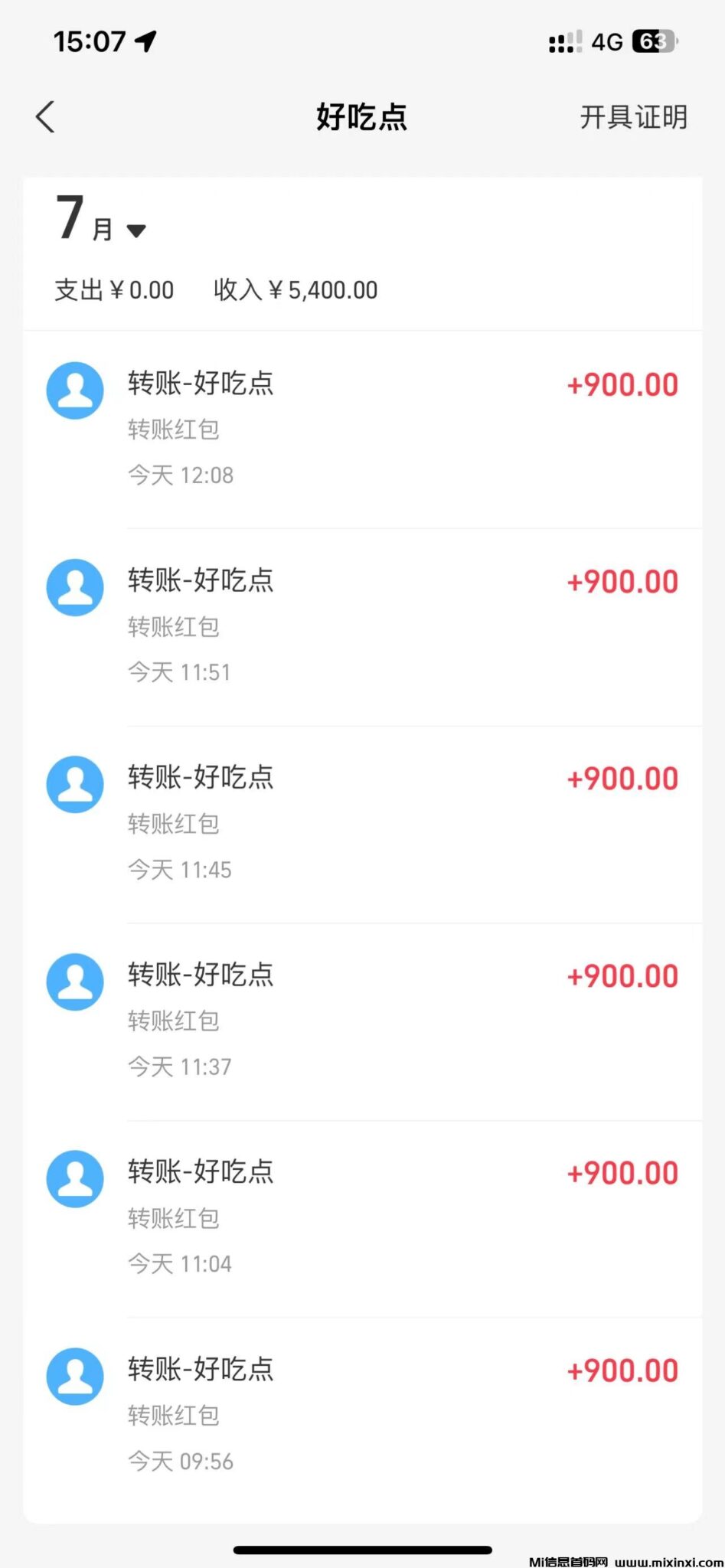The height and width of the screenshot is (1568, 725).
Task: Tap 开具证明 in the top right corner
Action: point(633,117)
